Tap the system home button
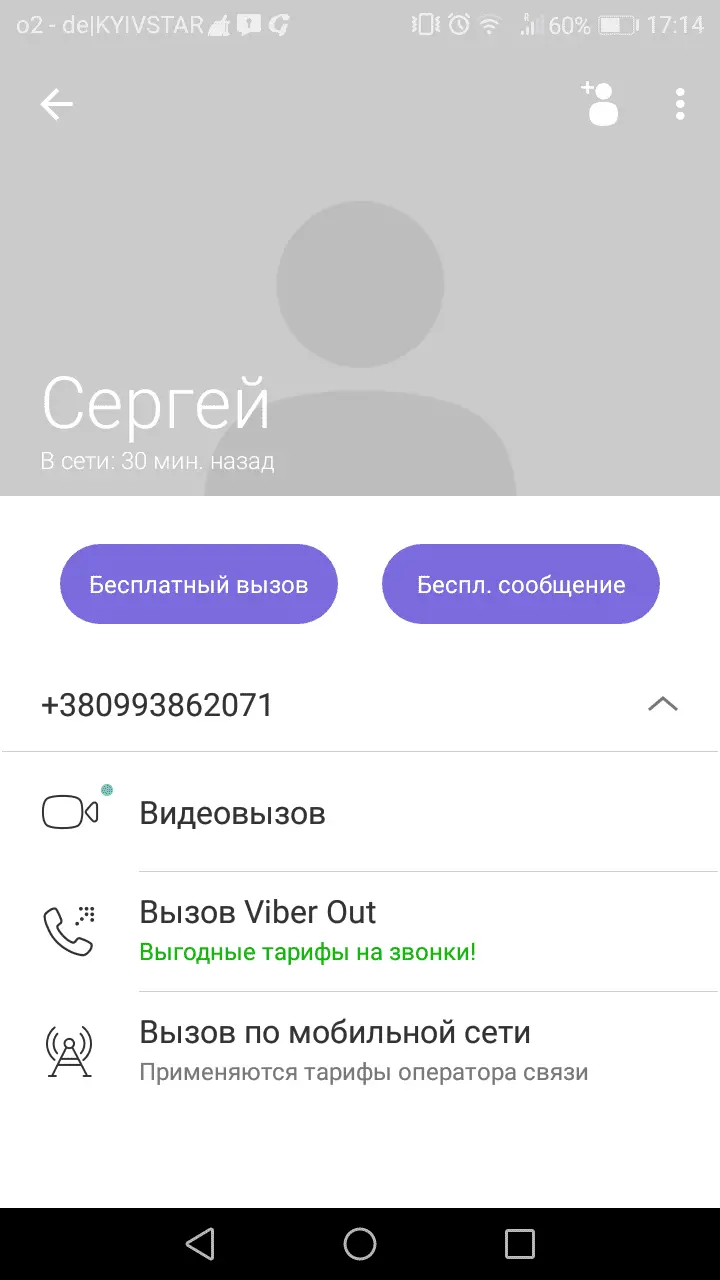Image resolution: width=720 pixels, height=1280 pixels. pos(360,1244)
